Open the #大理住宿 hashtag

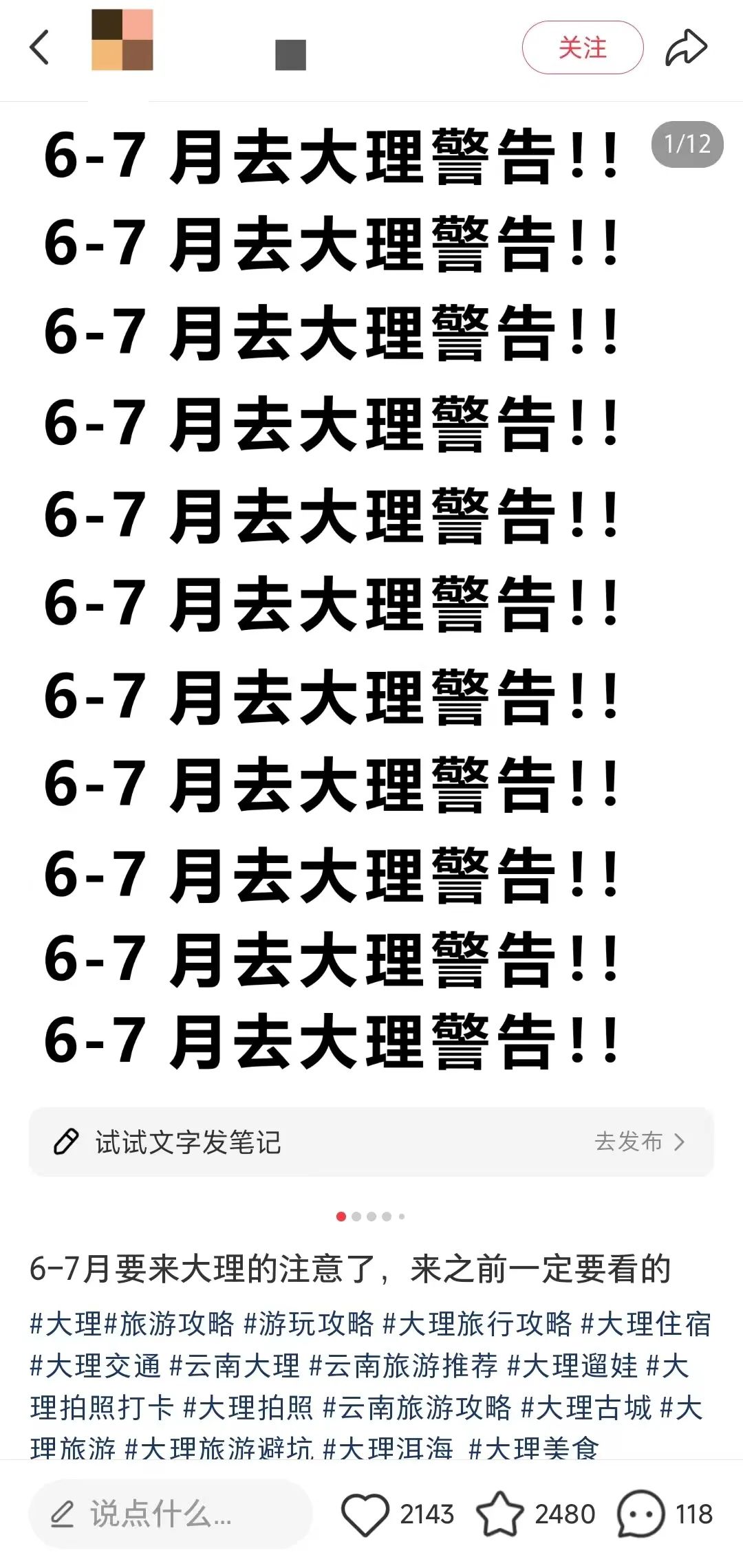tap(646, 1323)
